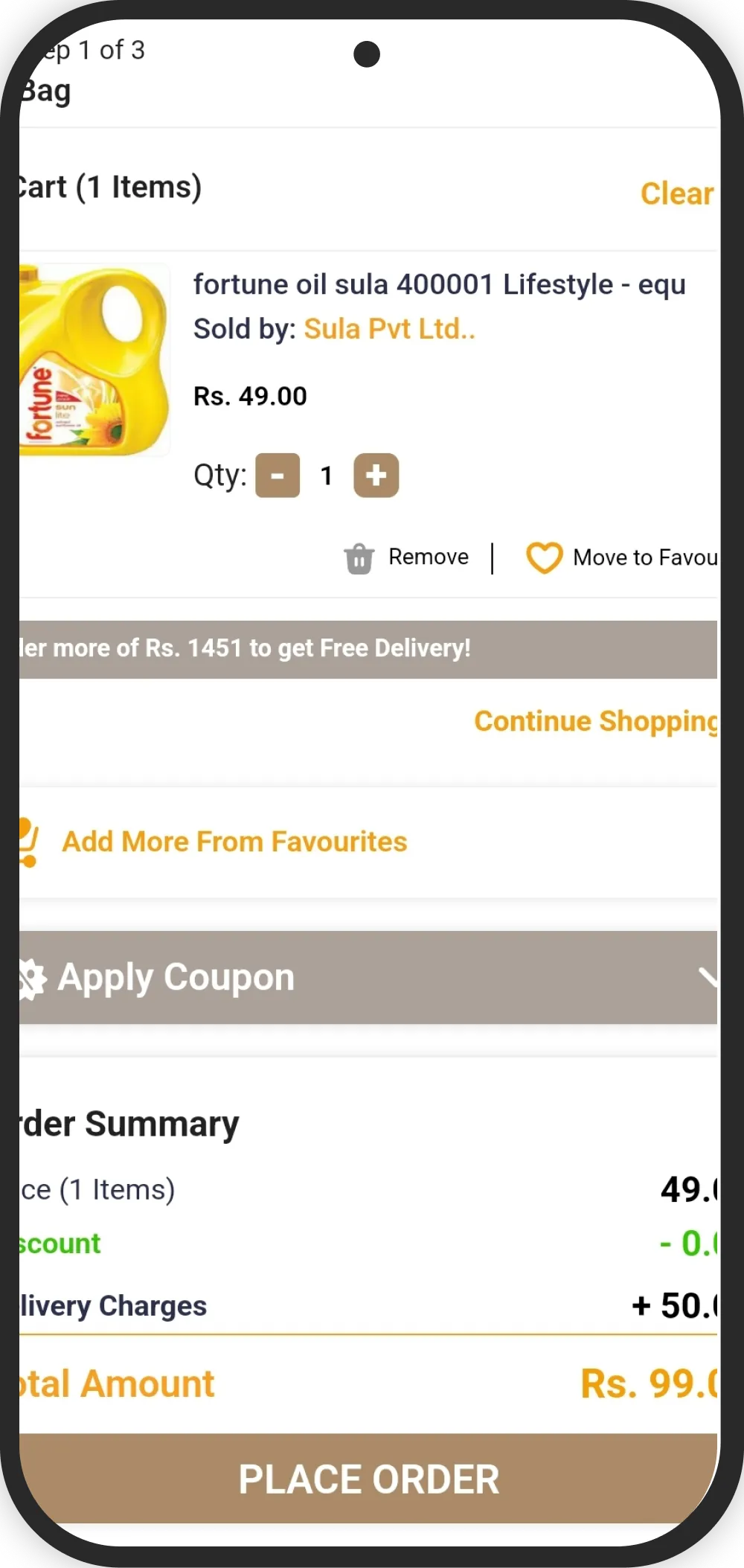Expand the Apply Coupon section
Image resolution: width=744 pixels, height=1568 pixels.
(x=368, y=977)
